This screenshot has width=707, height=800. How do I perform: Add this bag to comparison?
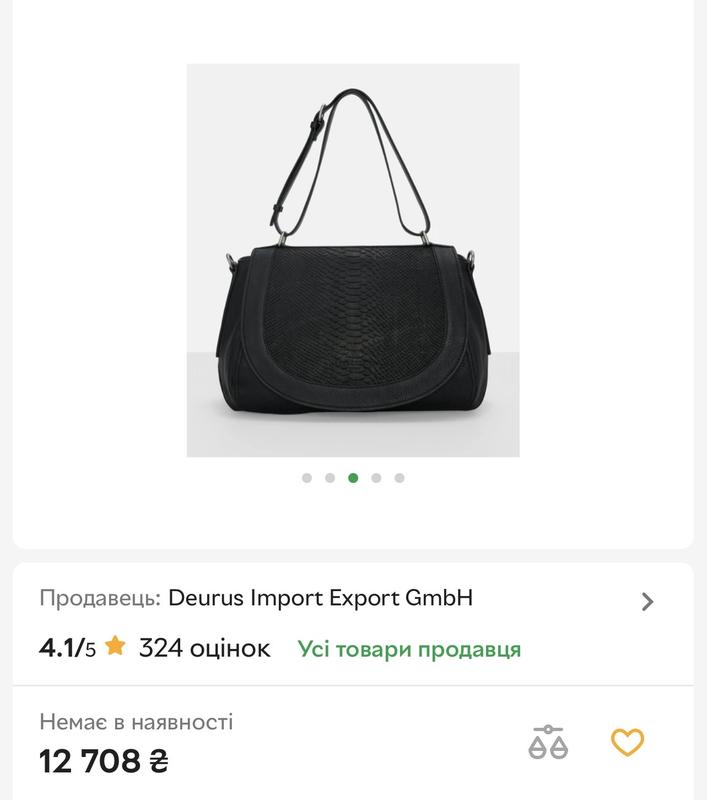pyautogui.click(x=547, y=742)
